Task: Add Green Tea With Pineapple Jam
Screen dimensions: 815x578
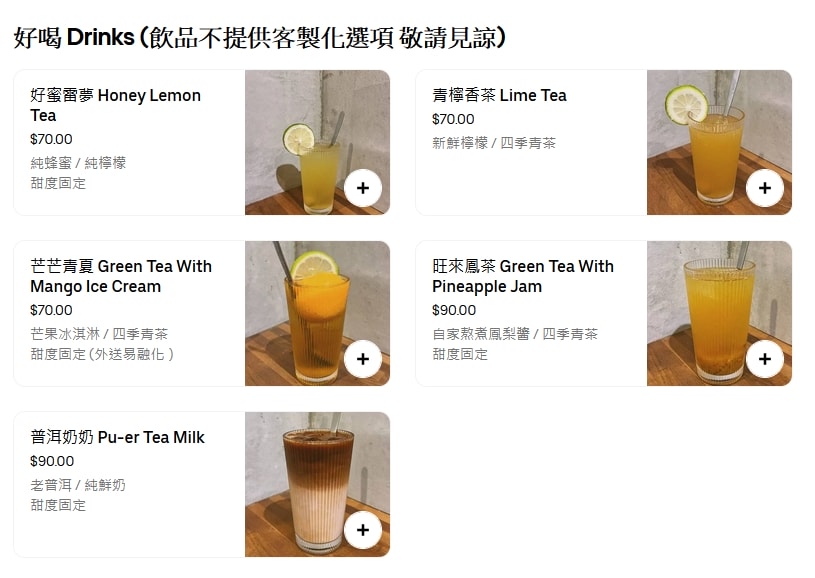Action: (764, 359)
